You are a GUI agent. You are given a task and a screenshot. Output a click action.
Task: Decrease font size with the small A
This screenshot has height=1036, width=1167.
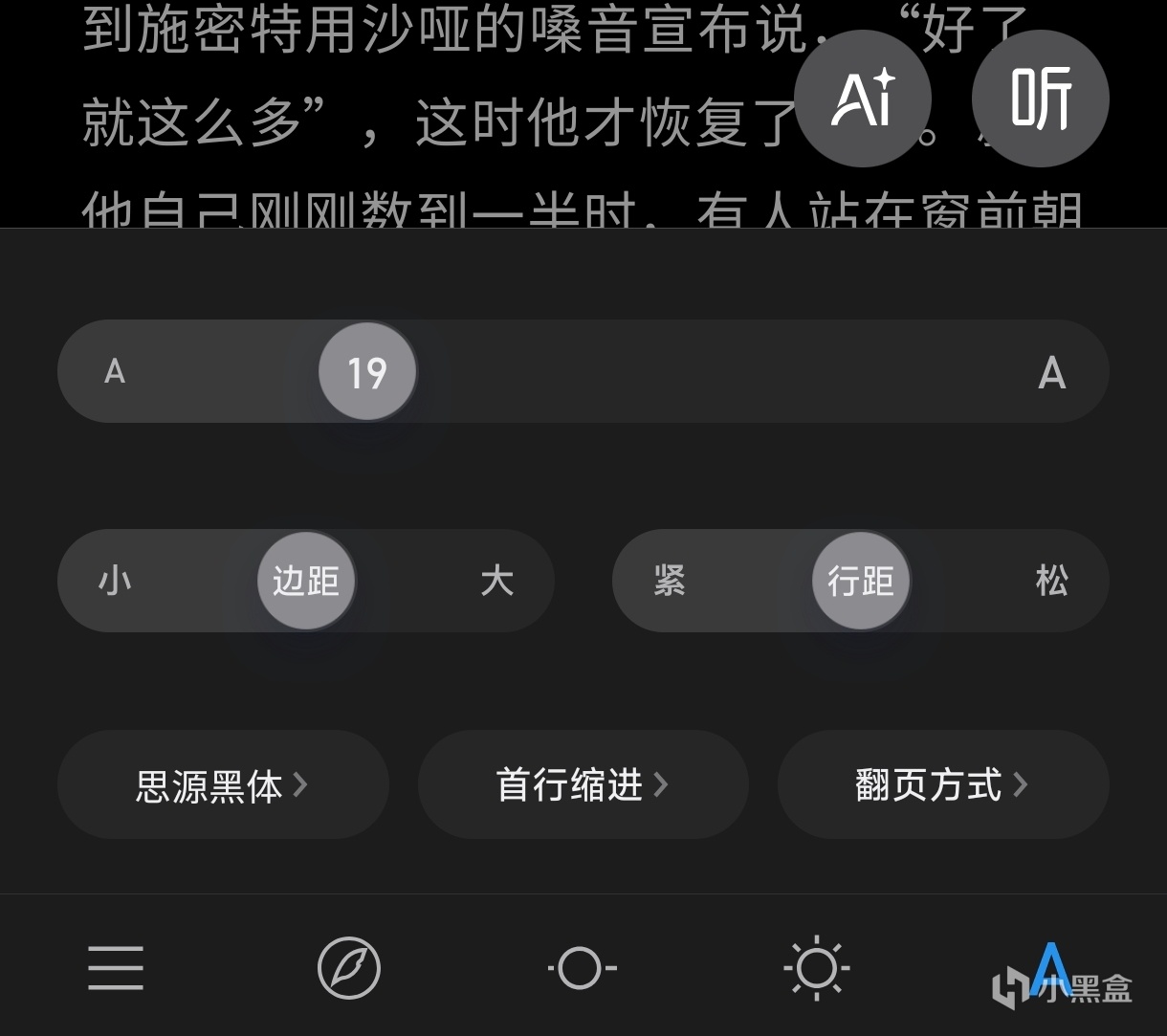(x=115, y=372)
